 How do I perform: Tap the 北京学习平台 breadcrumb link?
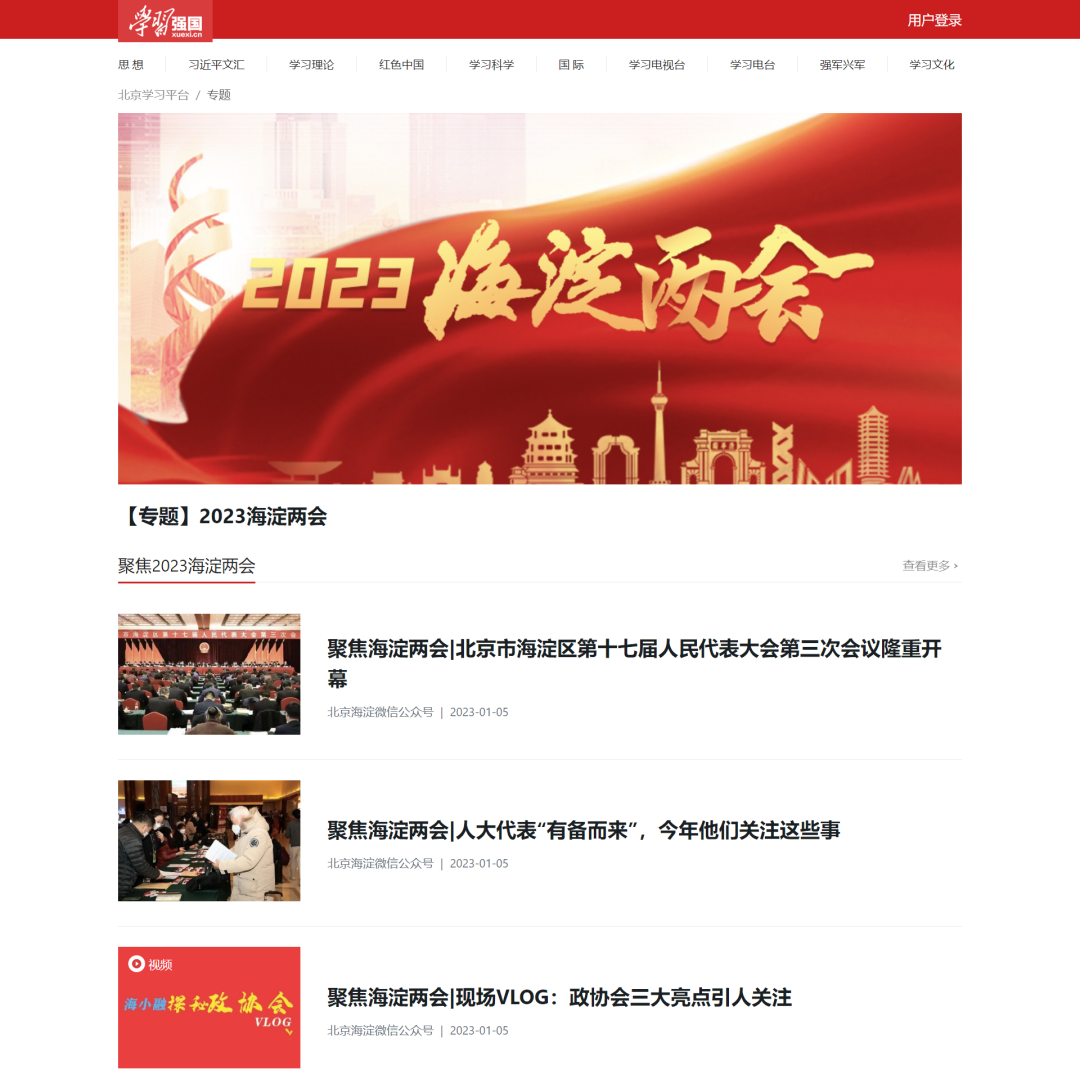point(153,95)
